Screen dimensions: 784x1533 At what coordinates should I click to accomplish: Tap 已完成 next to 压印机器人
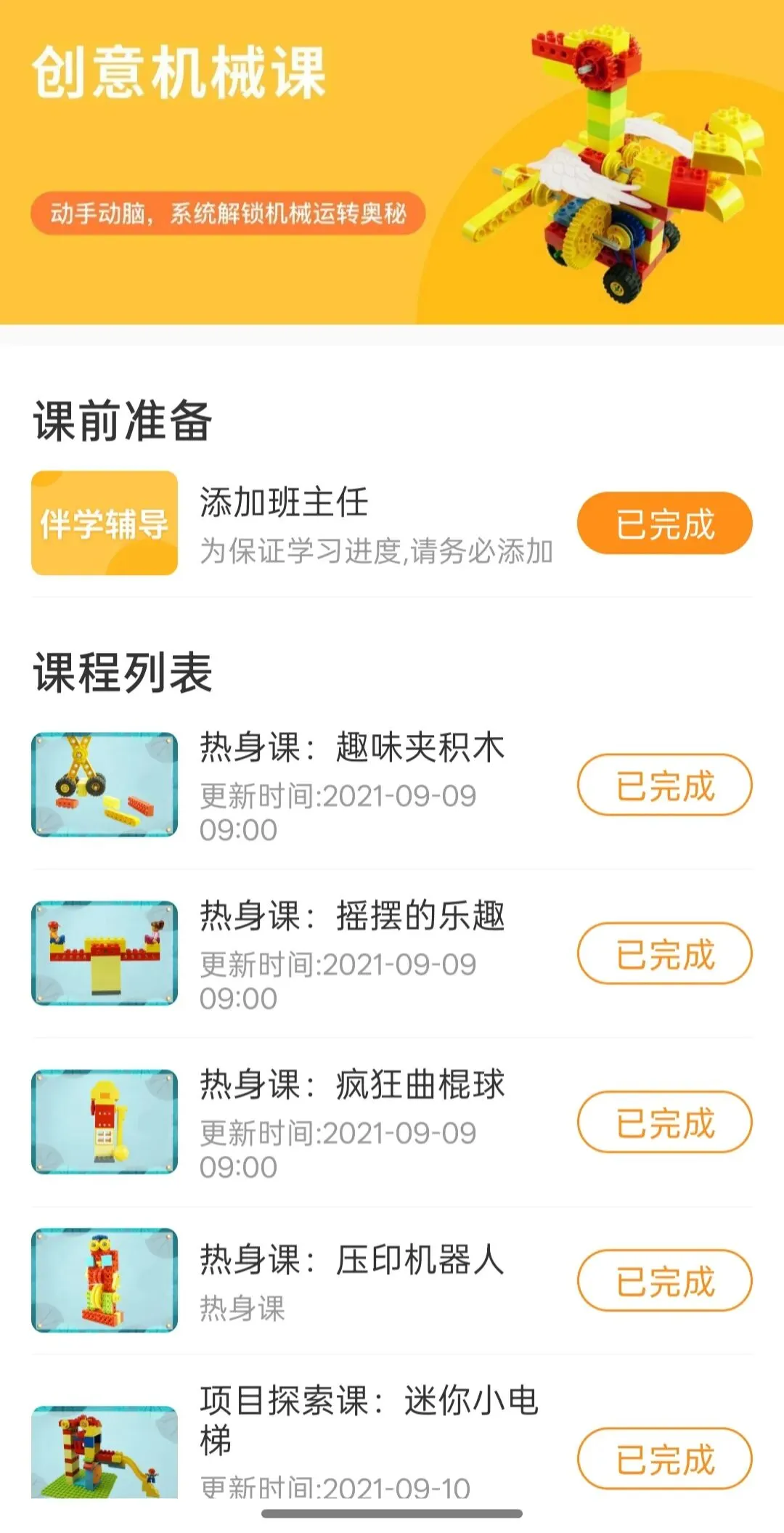(664, 1280)
